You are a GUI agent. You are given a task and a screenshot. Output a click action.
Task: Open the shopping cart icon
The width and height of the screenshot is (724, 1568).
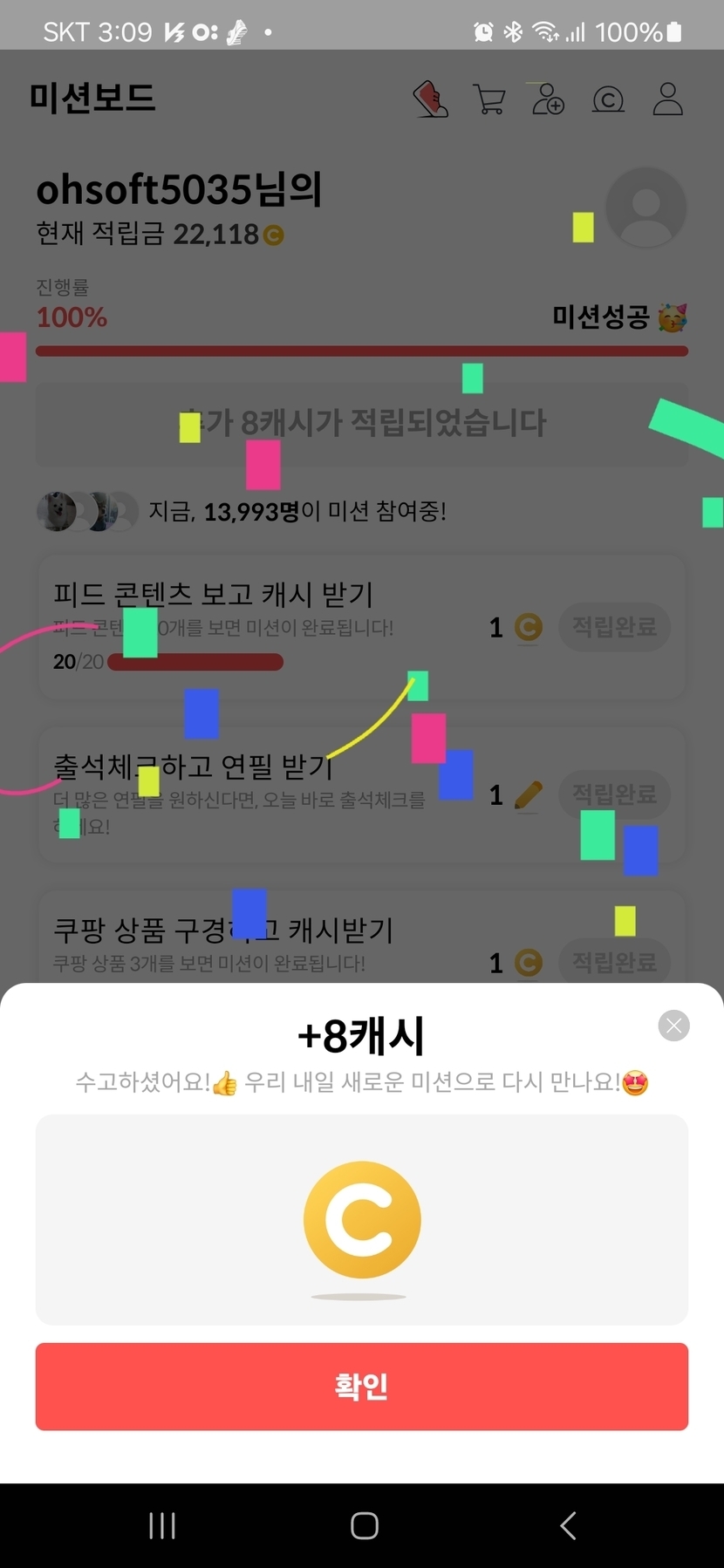pos(489,99)
